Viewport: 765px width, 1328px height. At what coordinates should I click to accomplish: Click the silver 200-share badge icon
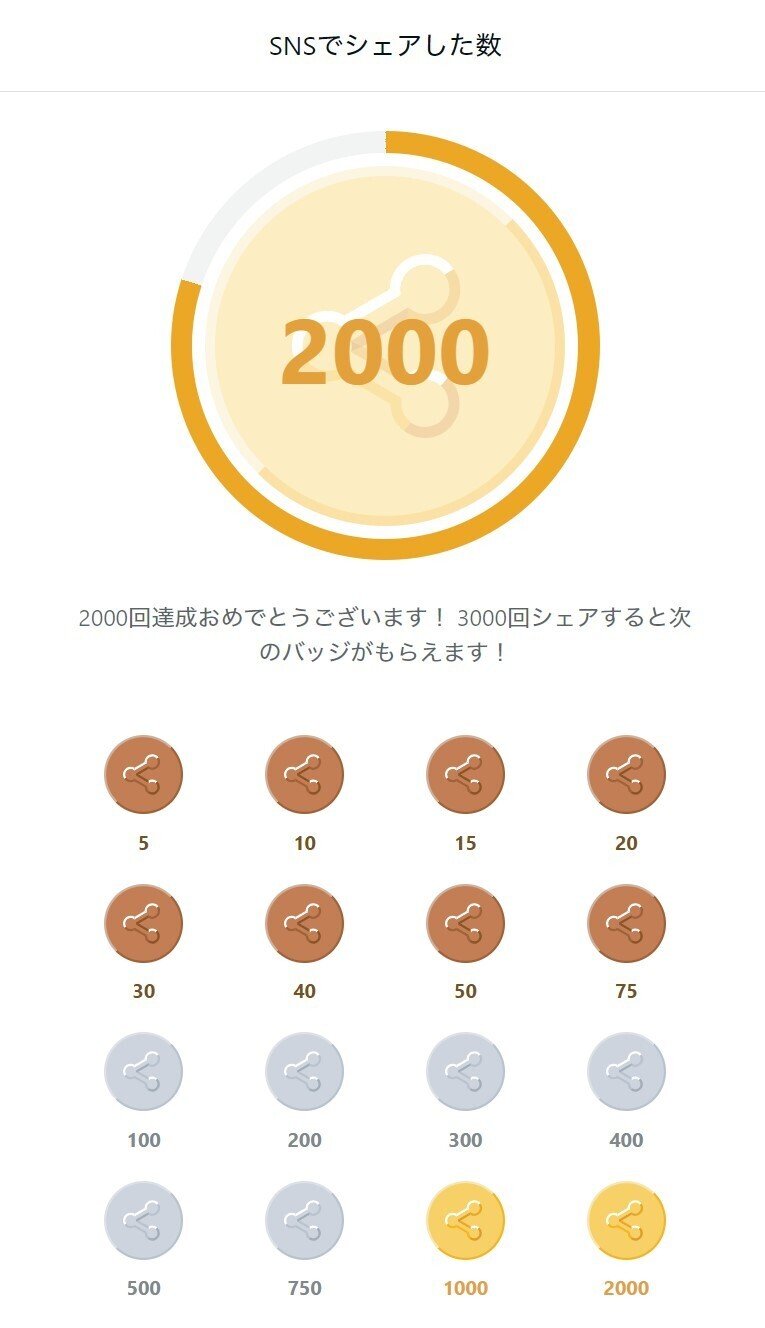pos(304,1071)
